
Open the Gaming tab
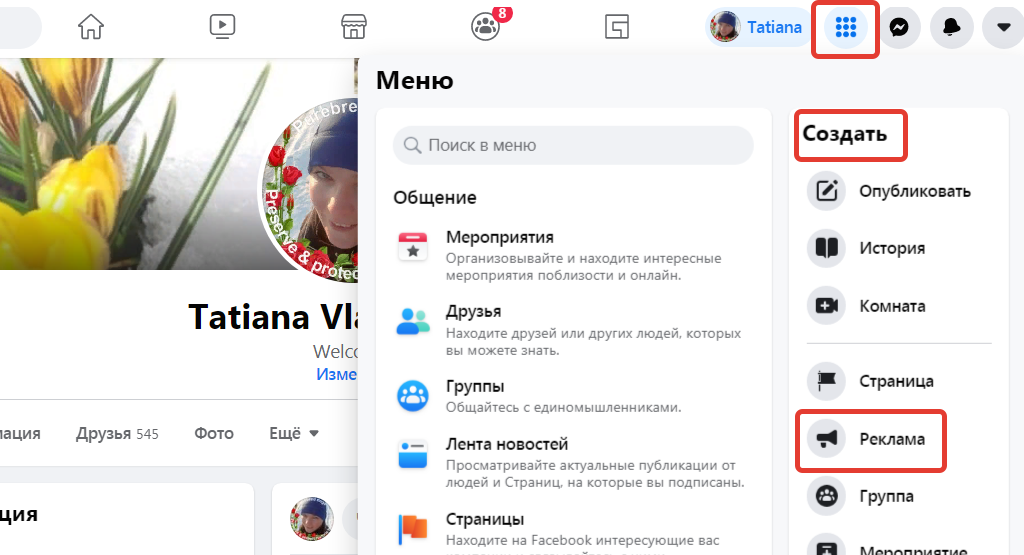pyautogui.click(x=616, y=27)
